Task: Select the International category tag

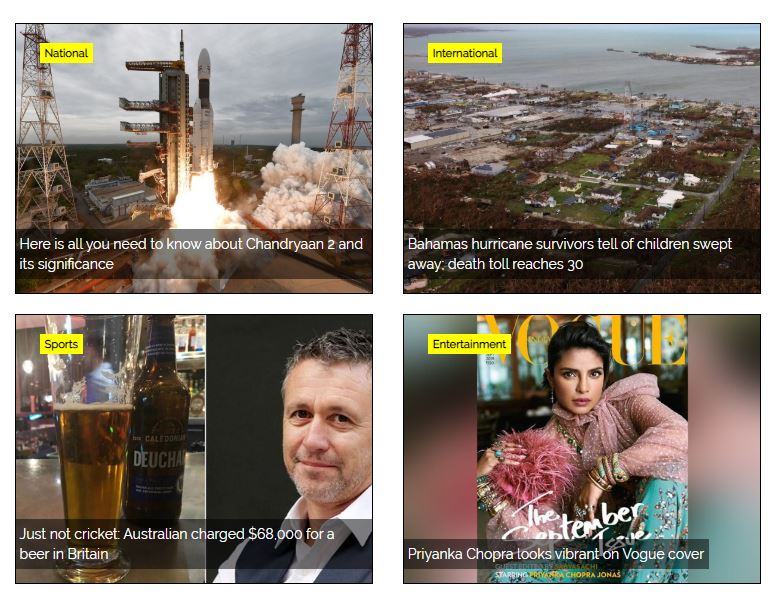Action: click(464, 53)
